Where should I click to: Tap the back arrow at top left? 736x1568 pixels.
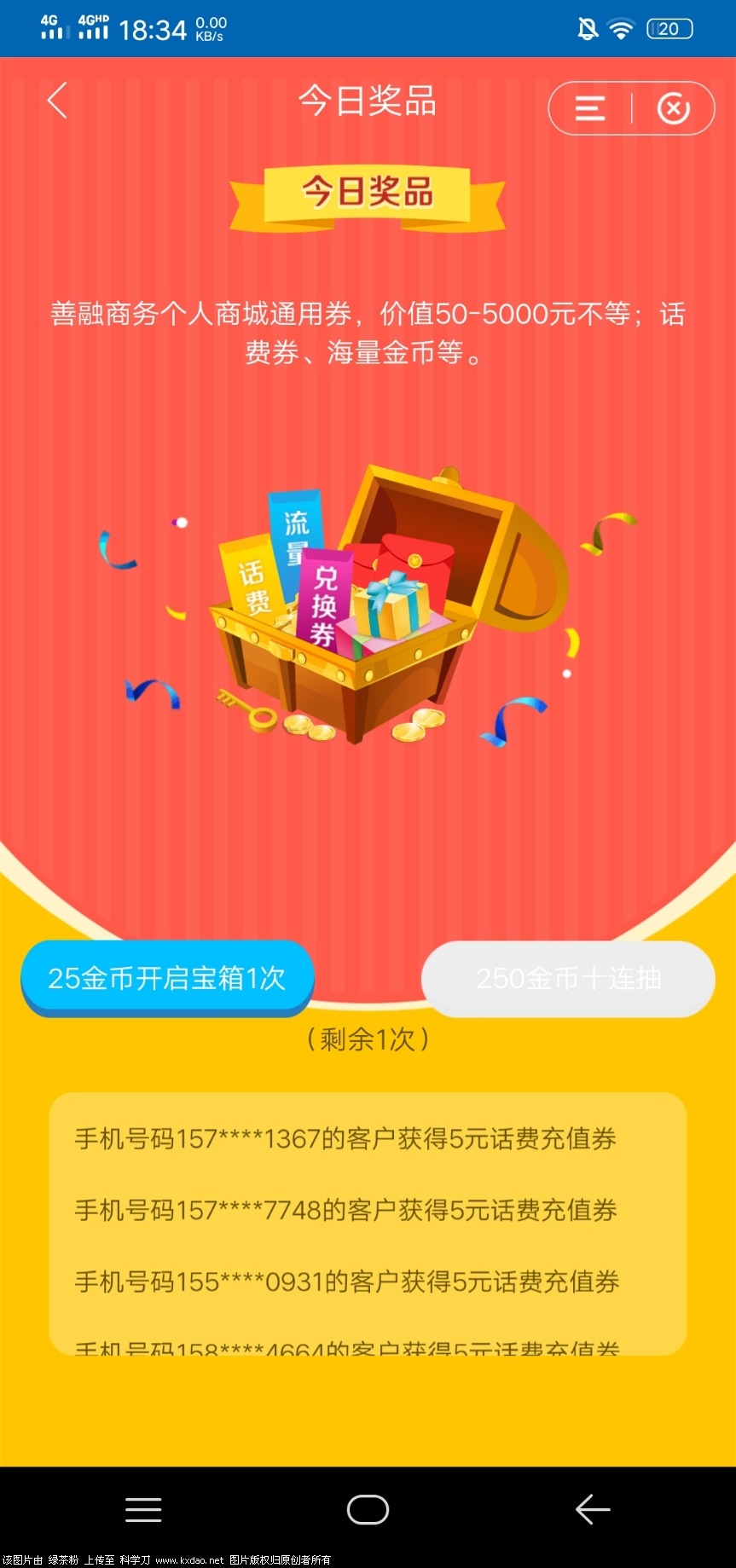56,100
